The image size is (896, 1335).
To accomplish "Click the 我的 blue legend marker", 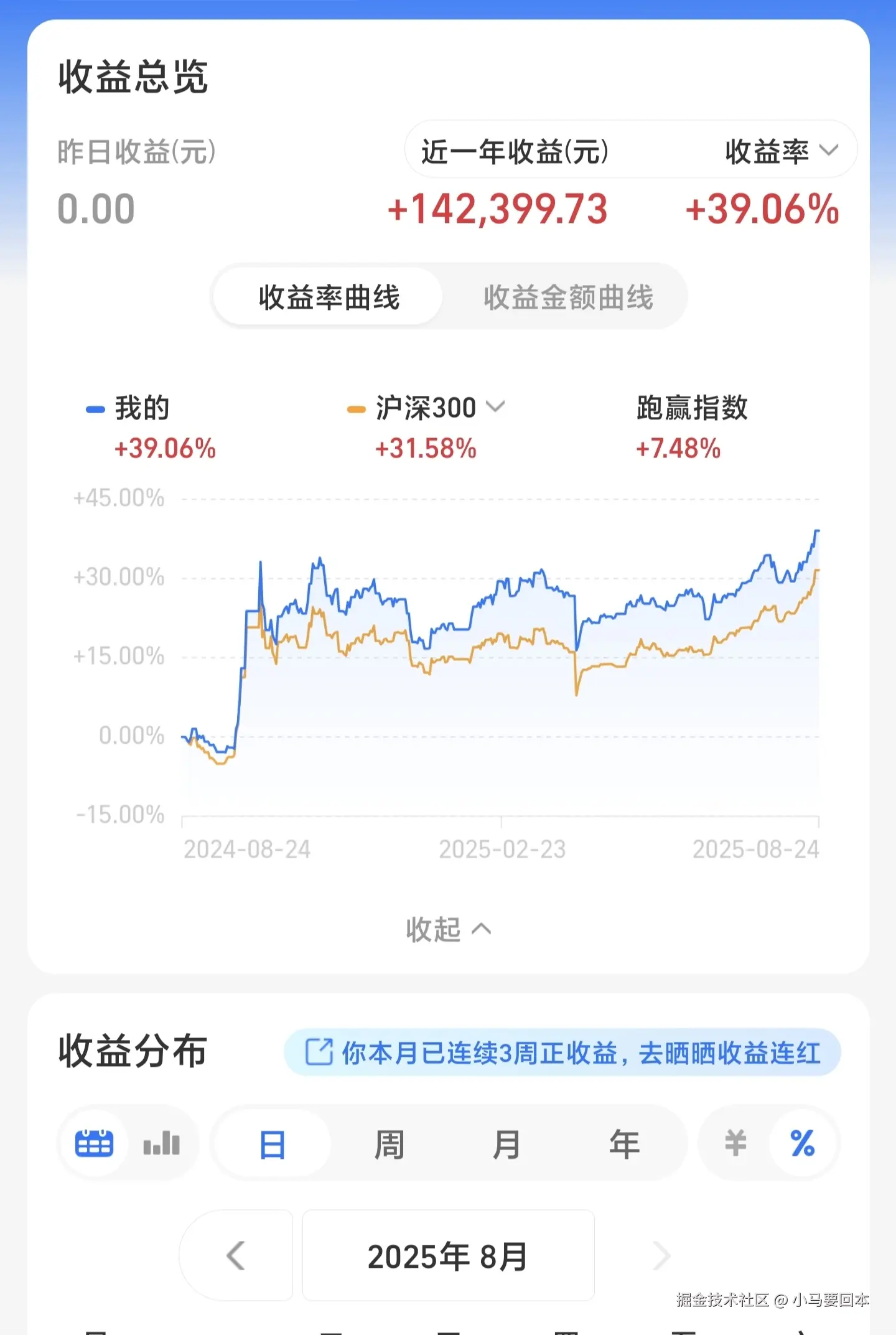I will tap(95, 408).
